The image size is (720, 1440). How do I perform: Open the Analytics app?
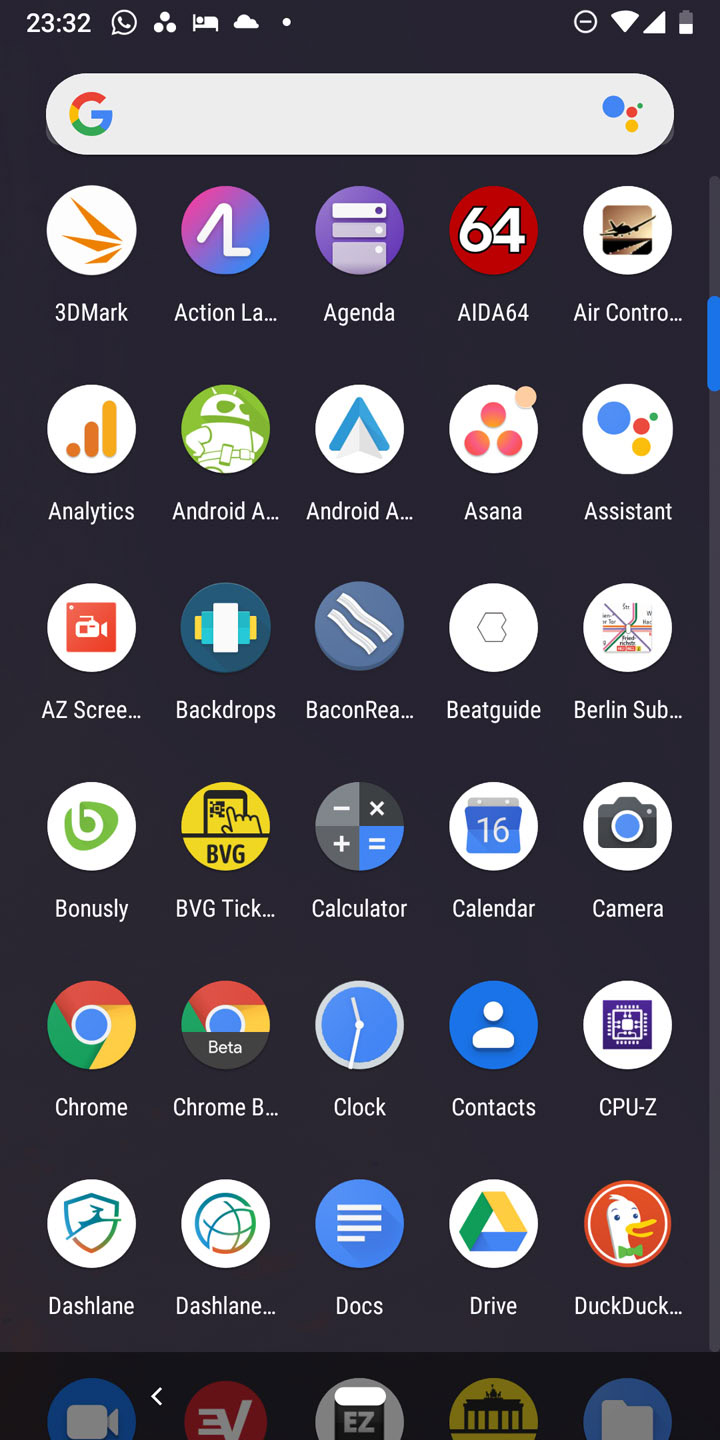tap(91, 430)
